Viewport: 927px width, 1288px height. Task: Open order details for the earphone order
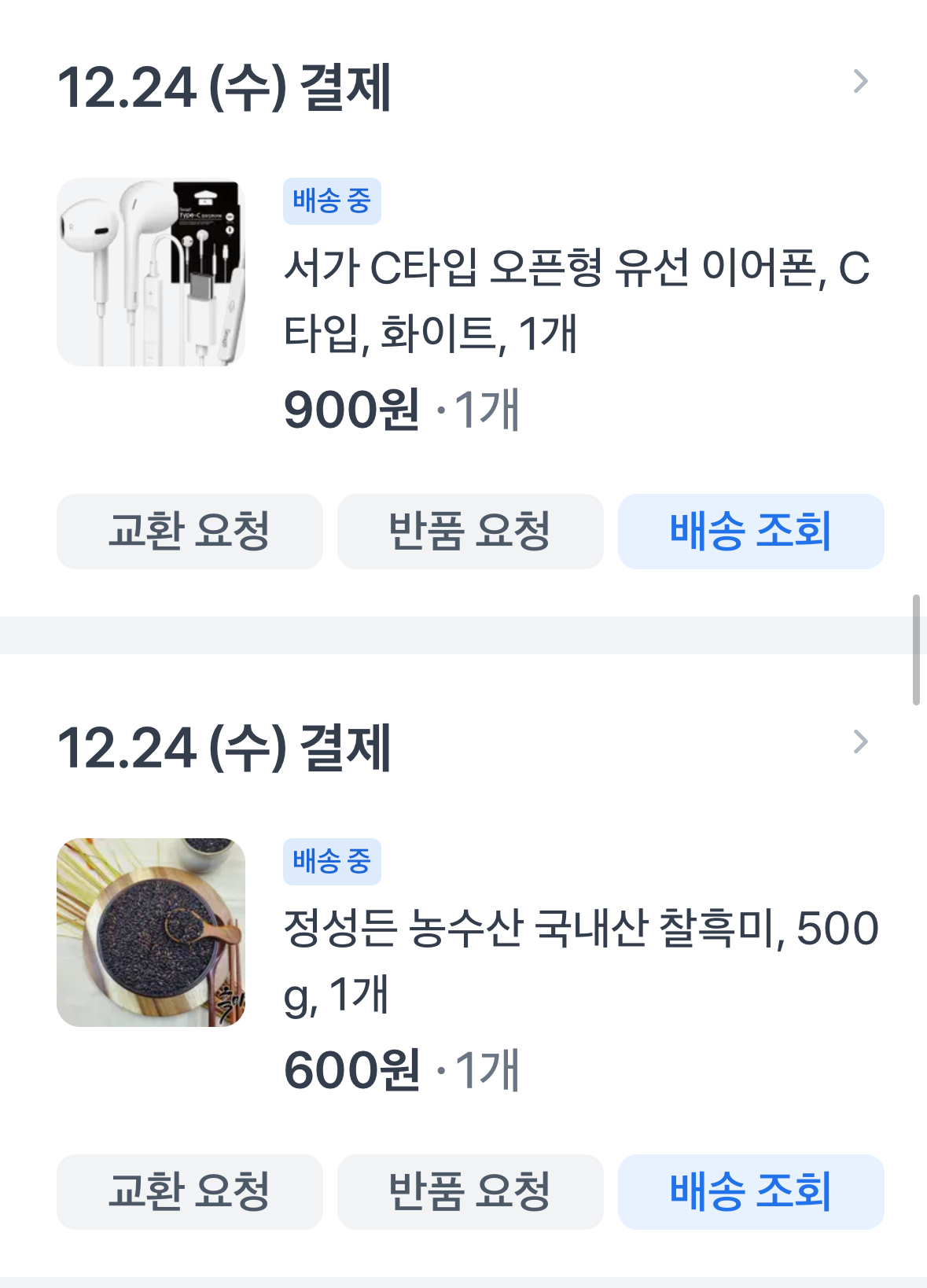click(860, 82)
